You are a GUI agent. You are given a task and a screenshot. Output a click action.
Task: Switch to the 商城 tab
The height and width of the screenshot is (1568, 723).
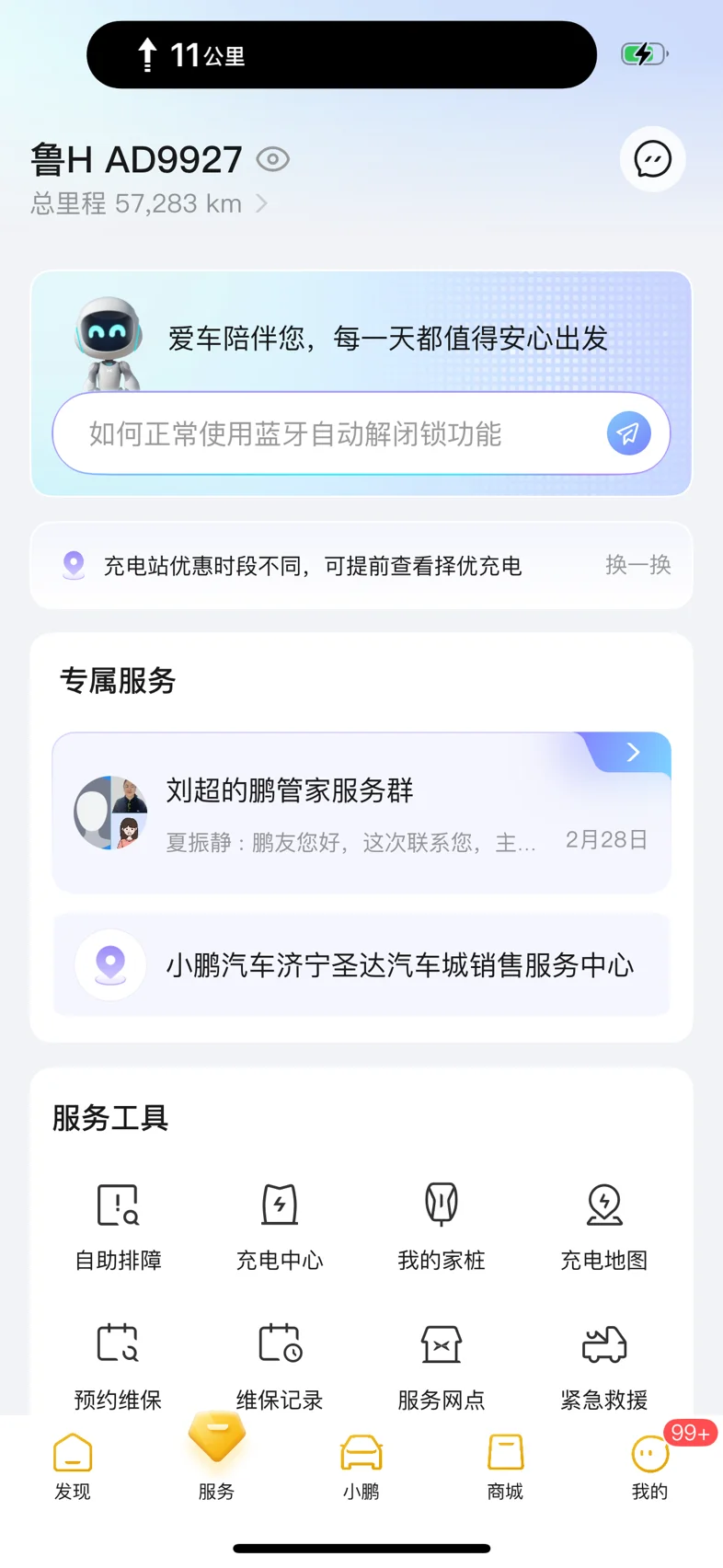(x=505, y=1467)
